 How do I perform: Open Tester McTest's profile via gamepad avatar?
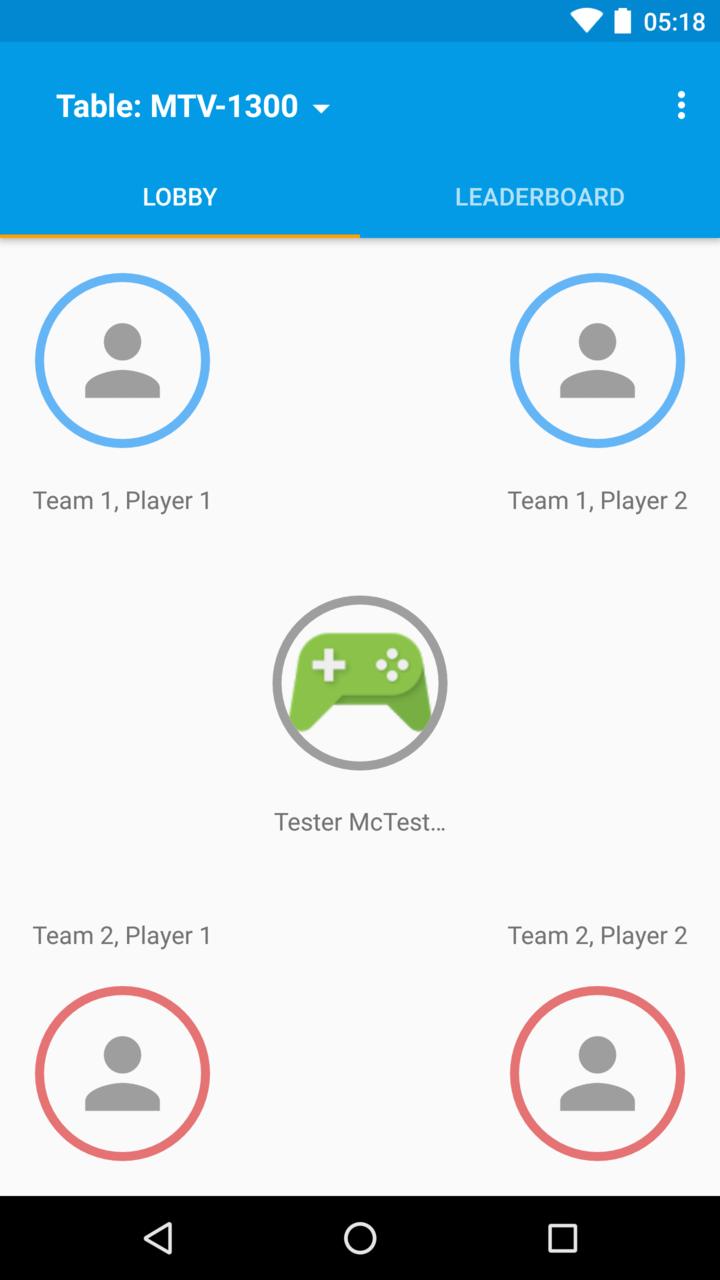coord(360,682)
